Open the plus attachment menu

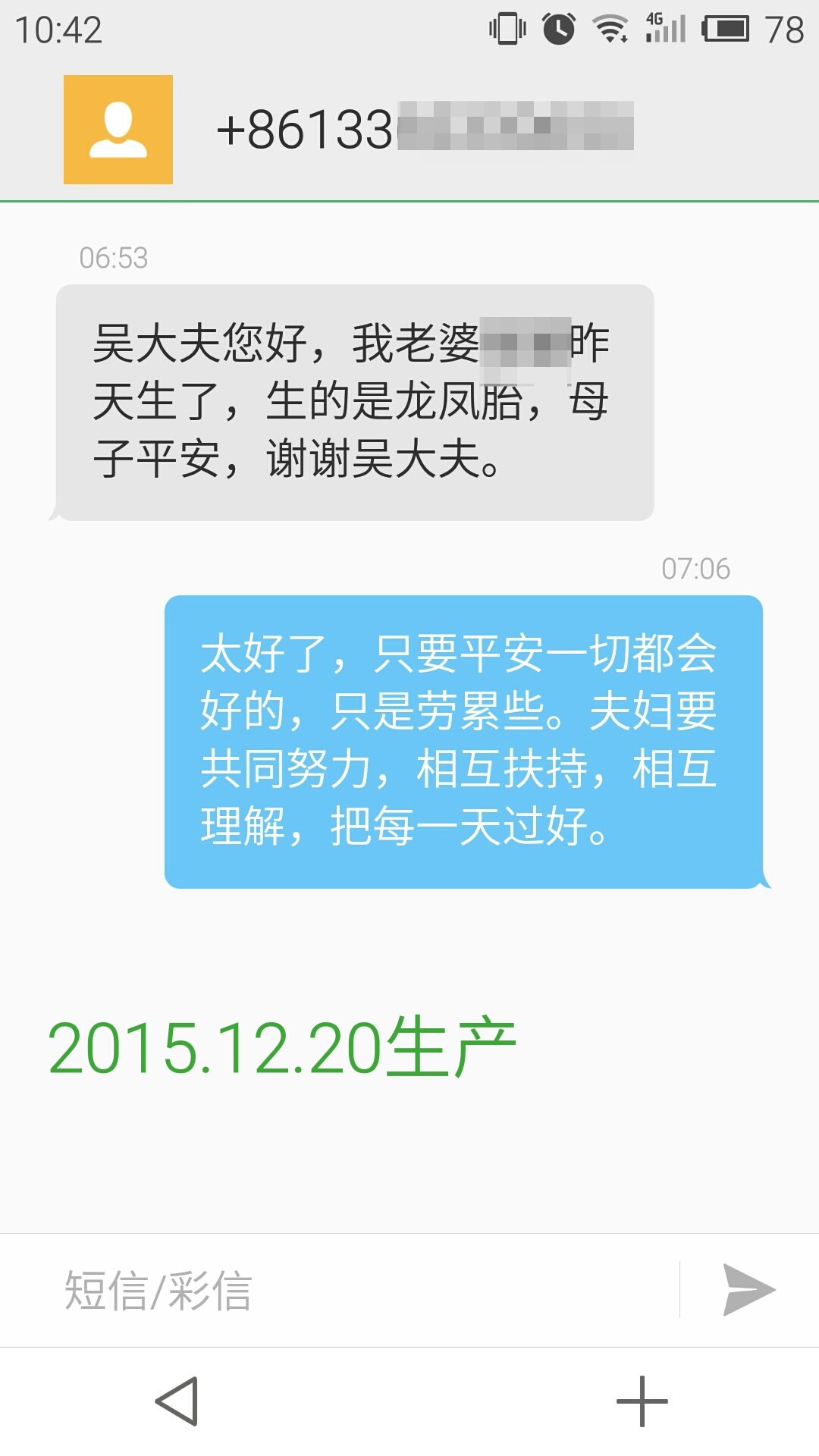point(642,1401)
